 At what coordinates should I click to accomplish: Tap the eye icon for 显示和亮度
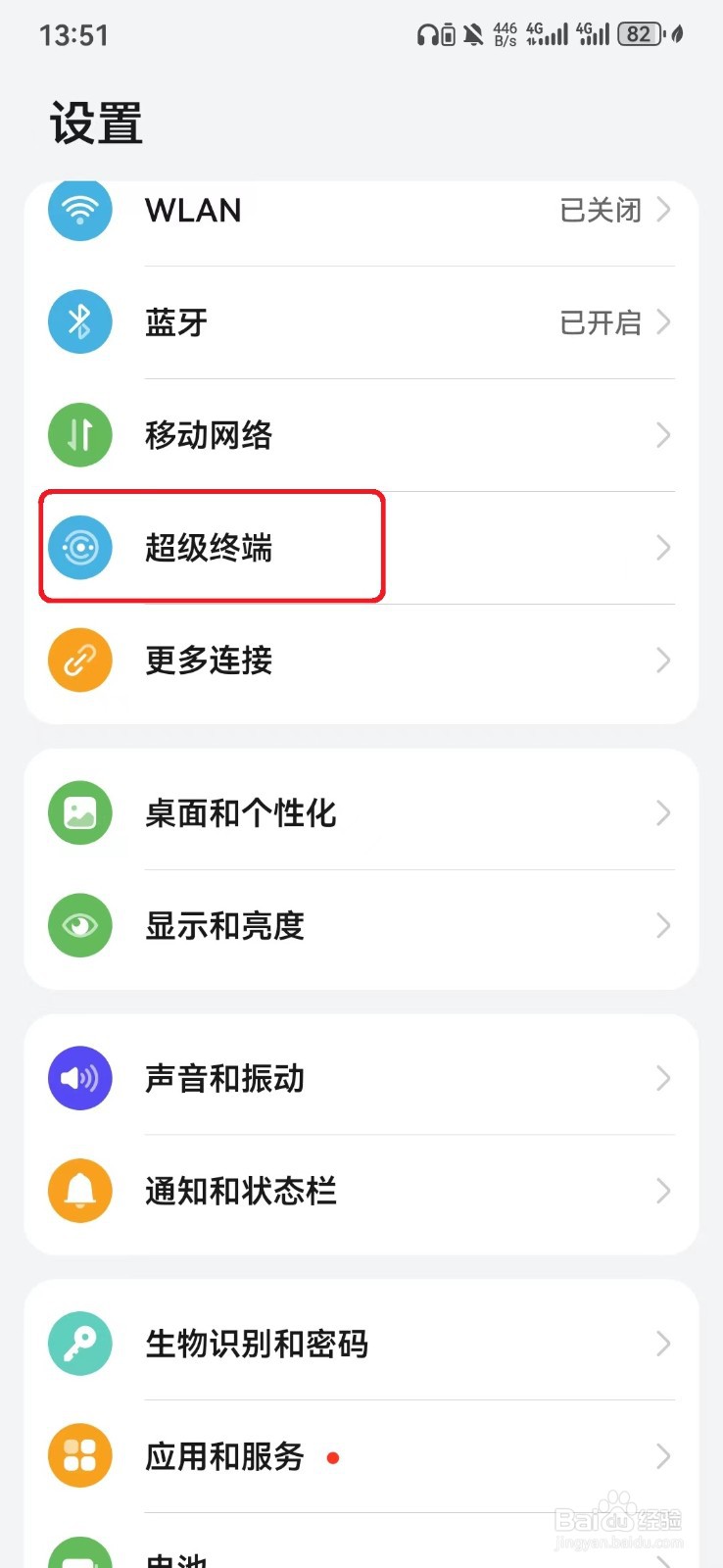tap(79, 925)
